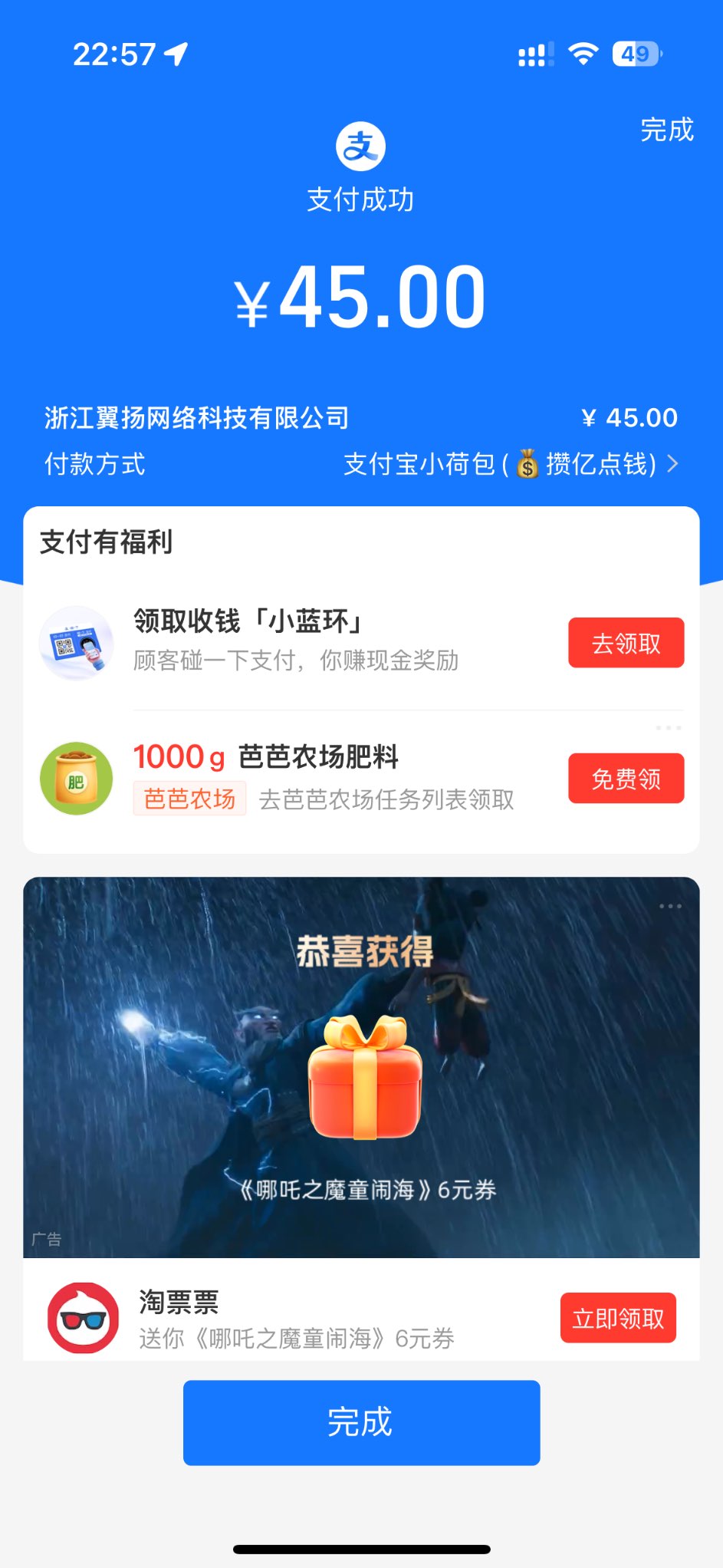Open more options for the 芭芭农场 offer

[668, 727]
